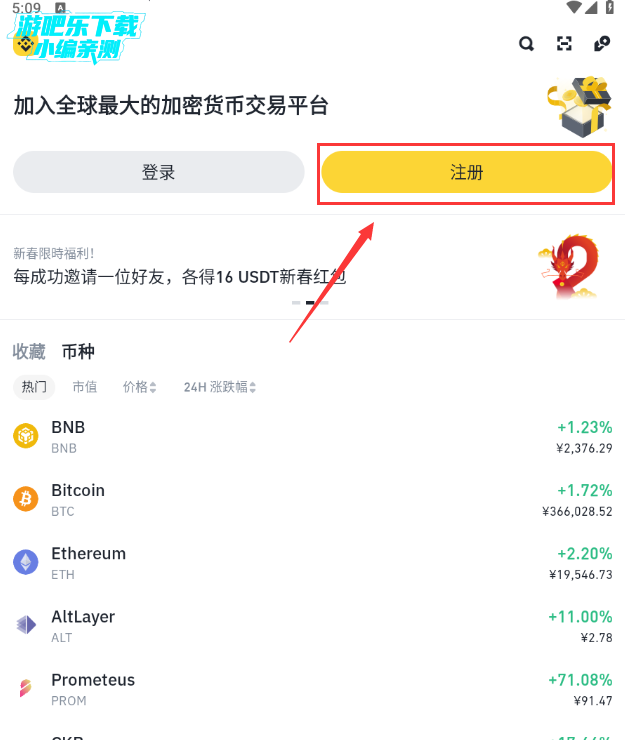Sort the list by 市值 market cap
The height and width of the screenshot is (740, 625).
point(85,387)
